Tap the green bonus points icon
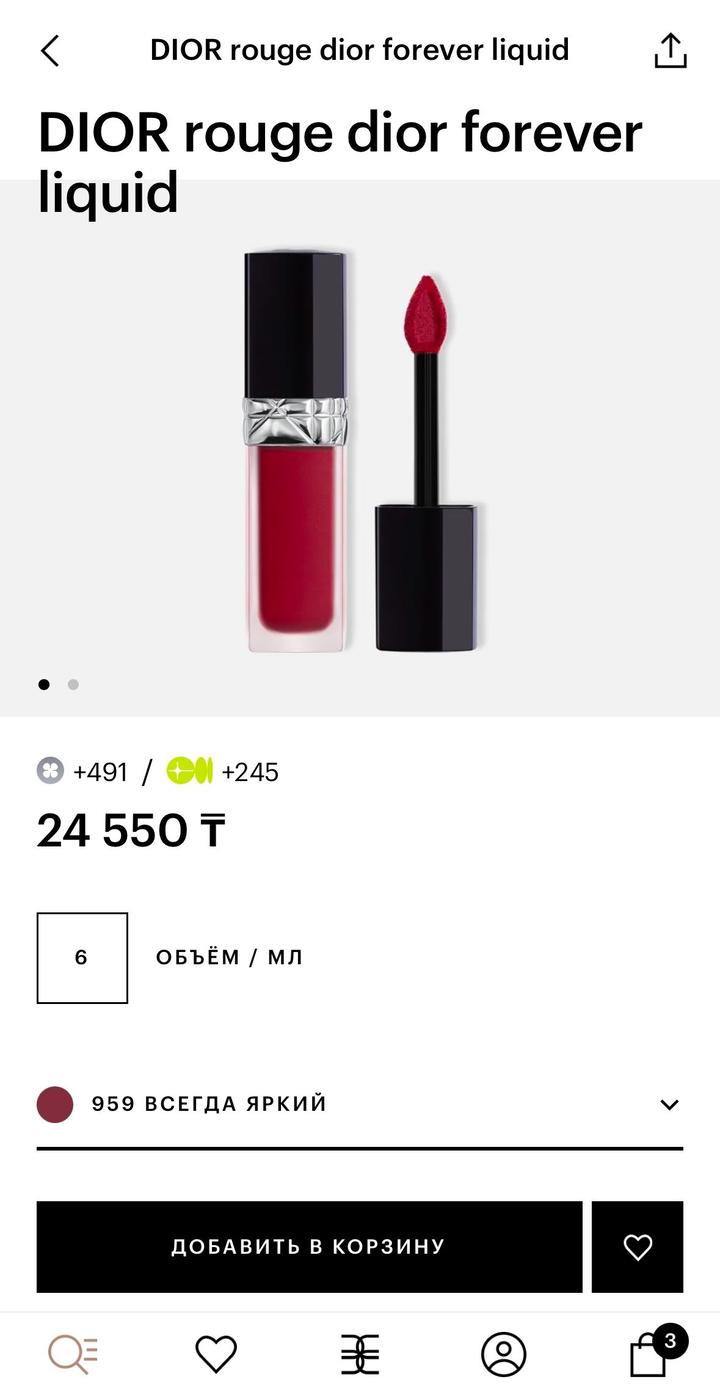 click(185, 771)
